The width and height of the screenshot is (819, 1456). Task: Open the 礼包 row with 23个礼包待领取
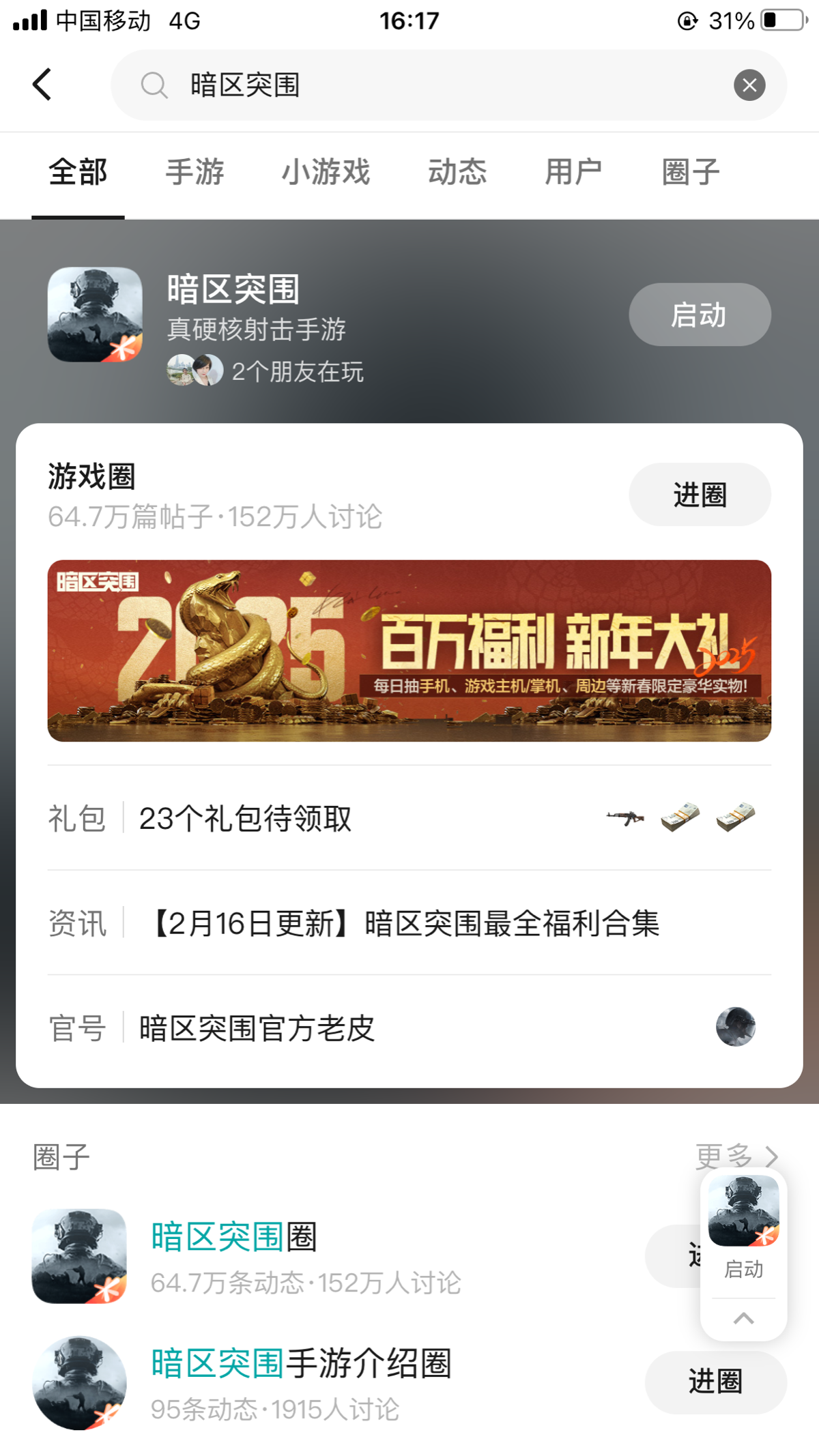tap(409, 818)
